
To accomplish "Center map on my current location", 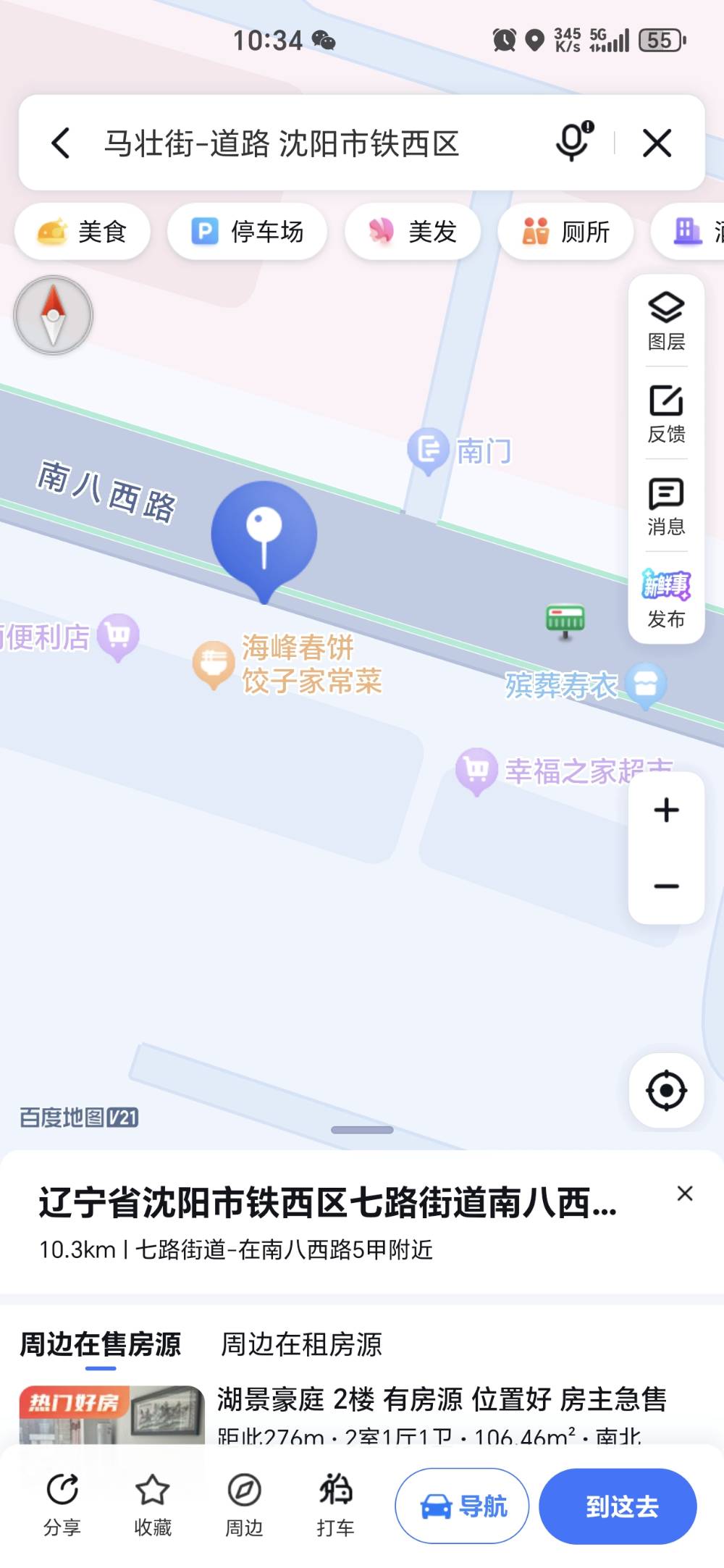I will (x=666, y=1091).
